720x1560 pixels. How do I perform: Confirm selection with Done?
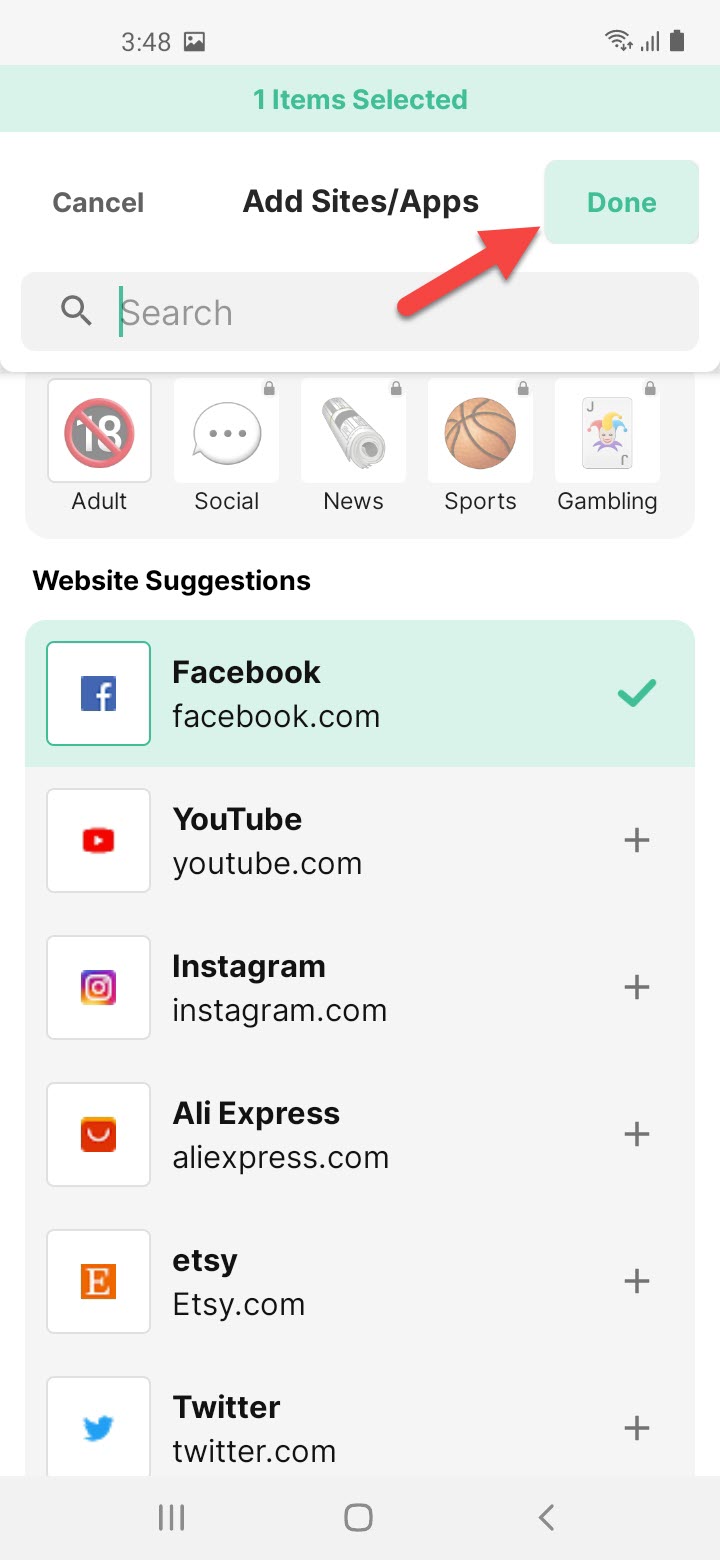click(621, 203)
